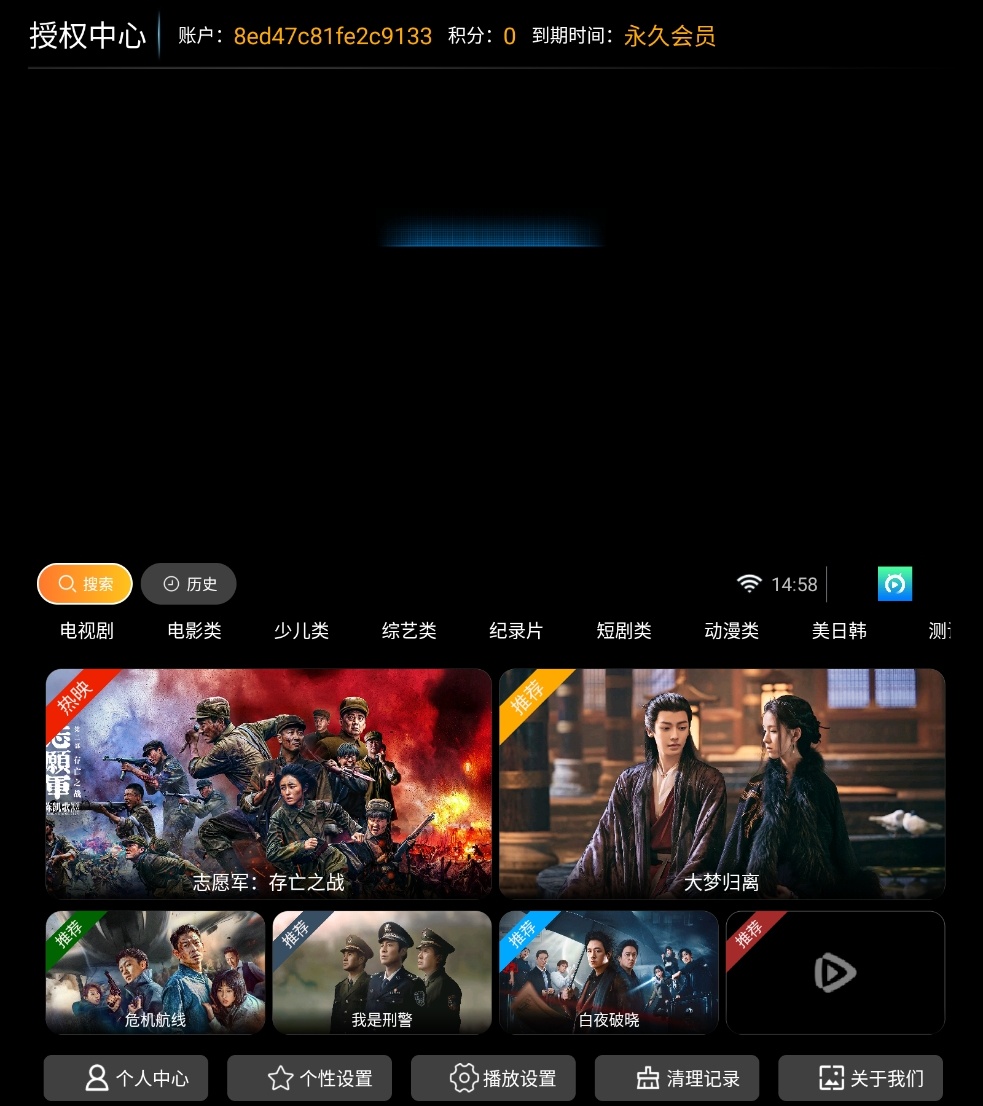The image size is (983, 1106).
Task: Select the 短剧类 tab
Action: coord(624,631)
